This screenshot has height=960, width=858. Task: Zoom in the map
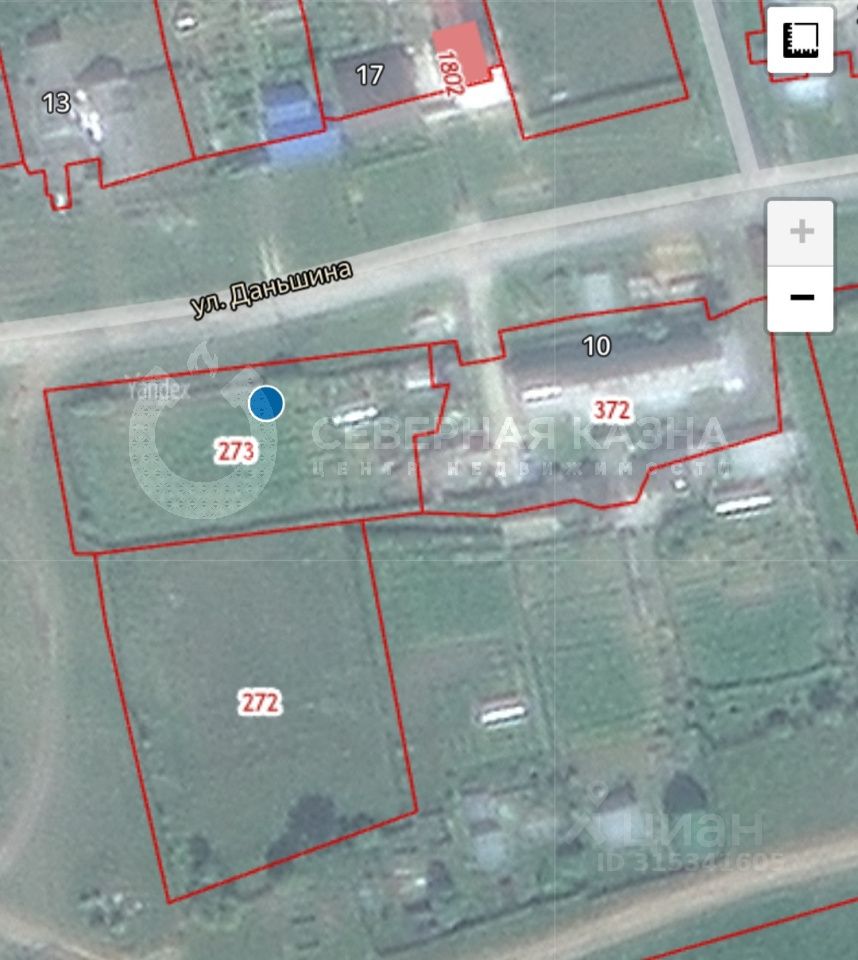(x=800, y=233)
